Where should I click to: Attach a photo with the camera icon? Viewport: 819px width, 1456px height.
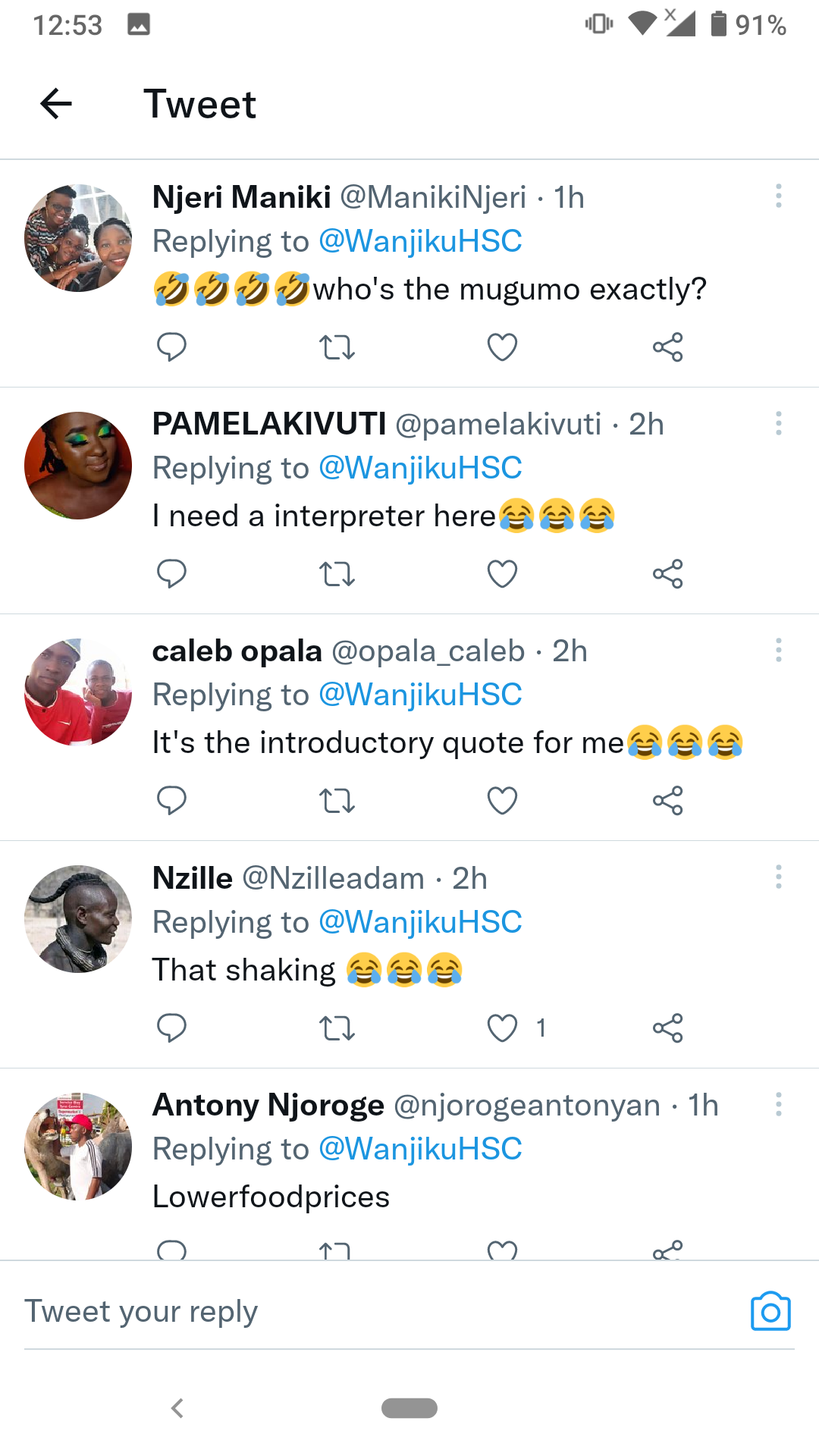click(x=770, y=1312)
